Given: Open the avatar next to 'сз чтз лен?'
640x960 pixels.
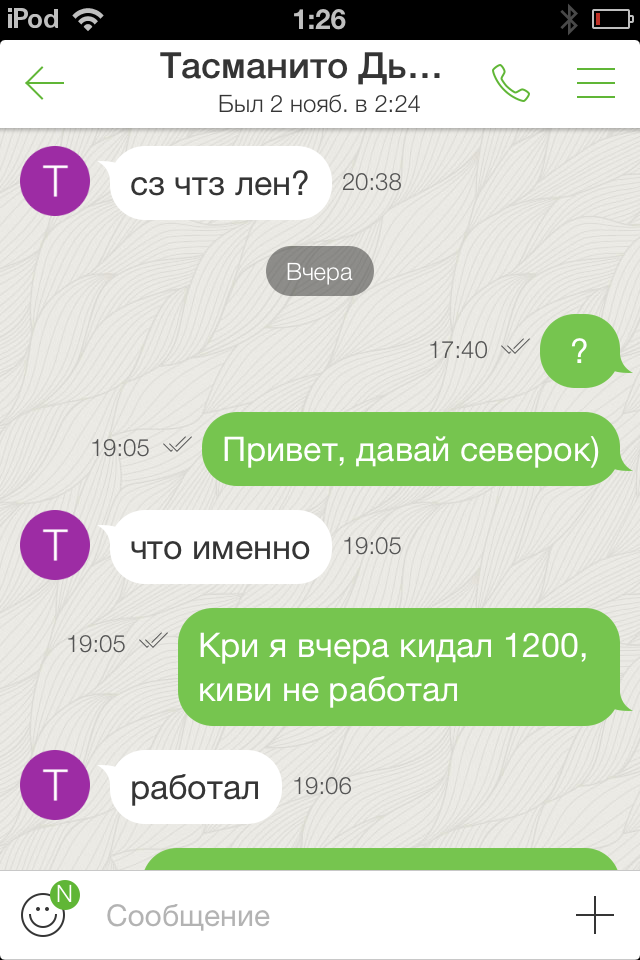Looking at the screenshot, I should coord(55,181).
